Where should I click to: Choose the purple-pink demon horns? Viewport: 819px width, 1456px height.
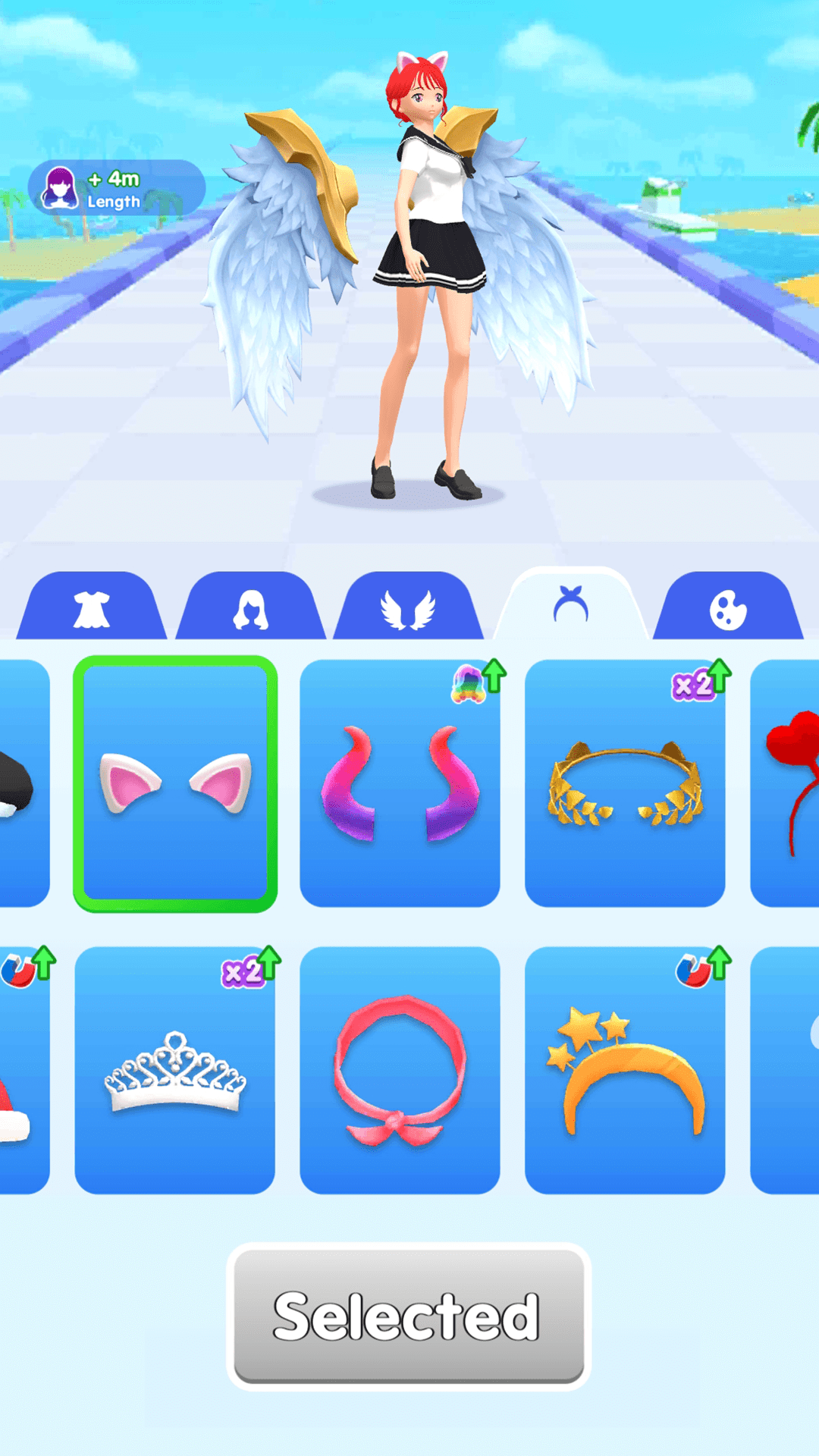(x=400, y=781)
